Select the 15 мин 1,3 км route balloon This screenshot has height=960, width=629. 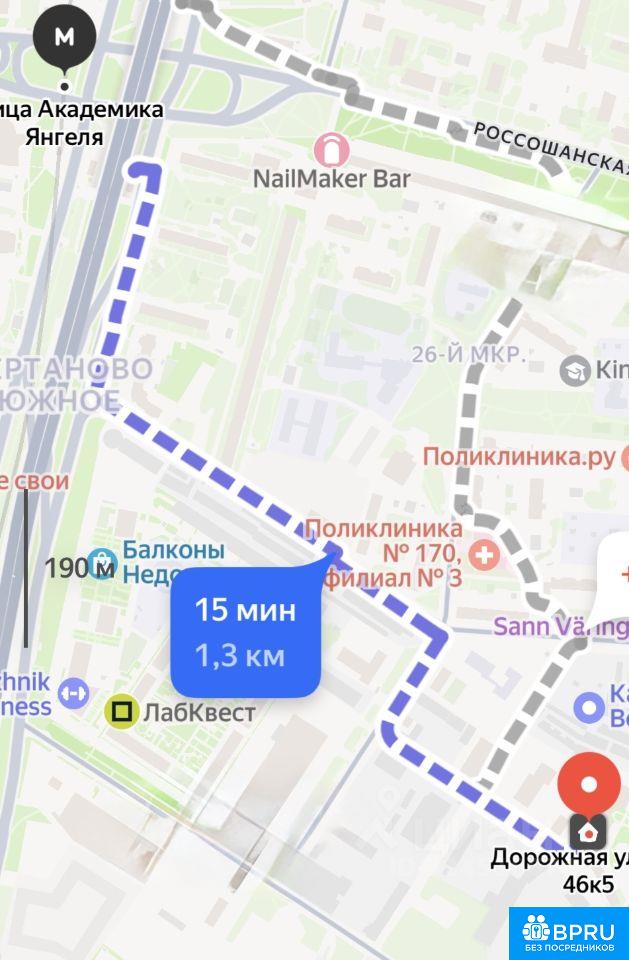(x=245, y=632)
